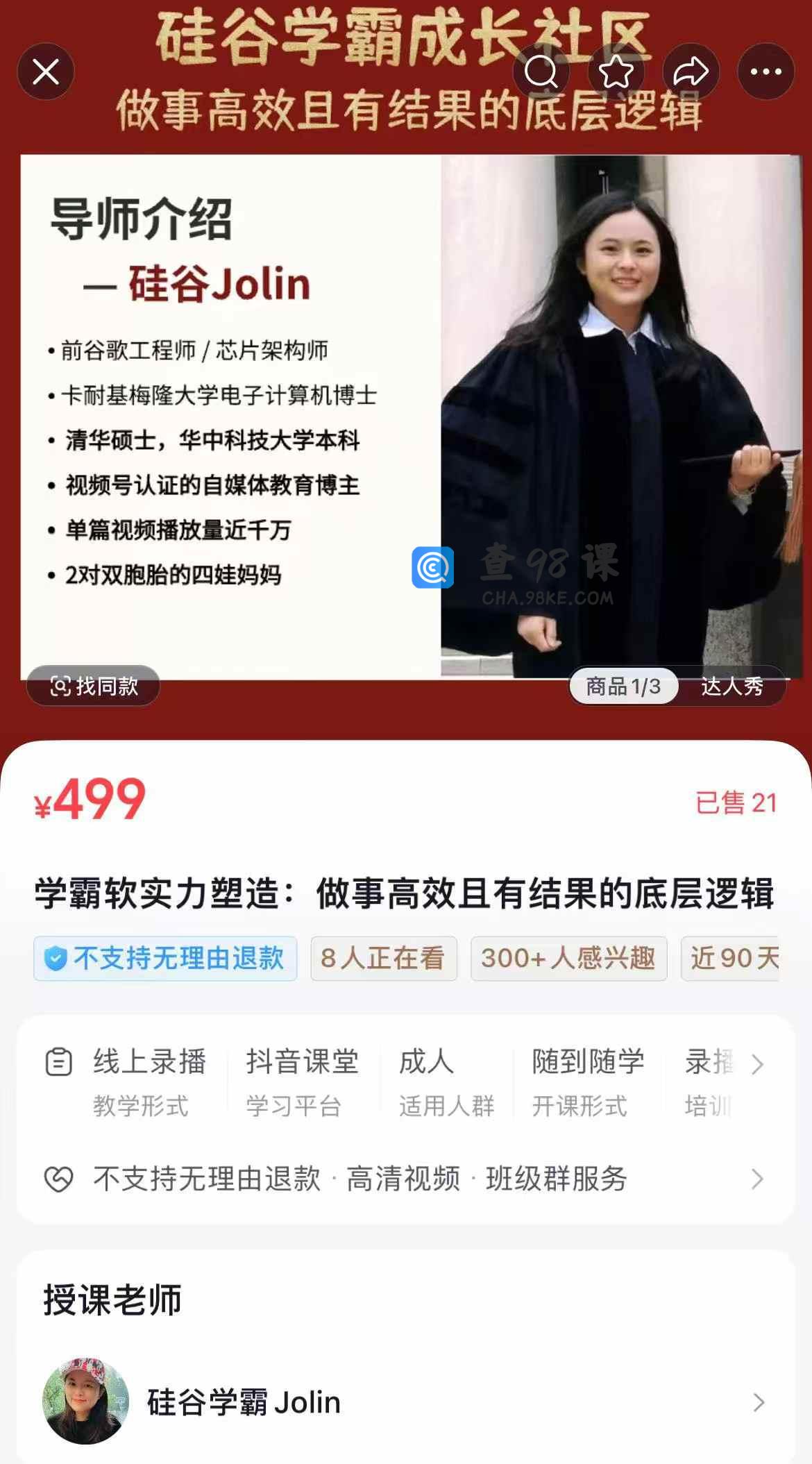Screen dimensions: 812x1464
Task: Open search from the top bar
Action: click(541, 71)
